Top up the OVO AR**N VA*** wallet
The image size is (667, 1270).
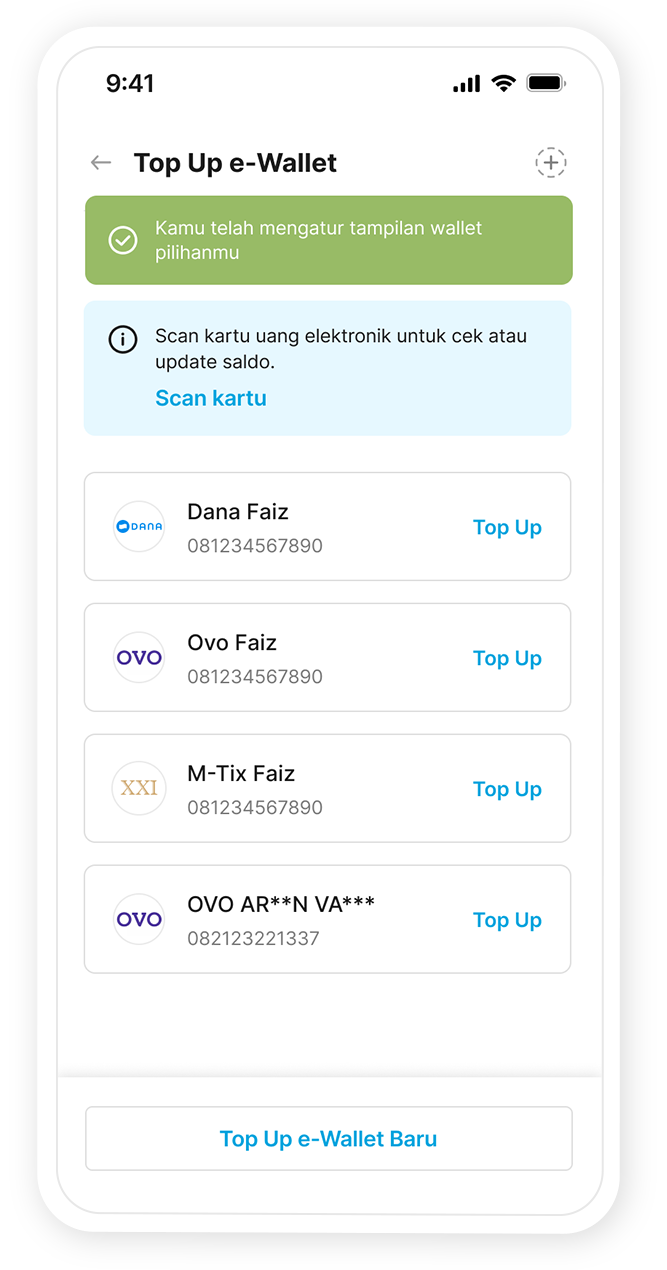(x=507, y=921)
